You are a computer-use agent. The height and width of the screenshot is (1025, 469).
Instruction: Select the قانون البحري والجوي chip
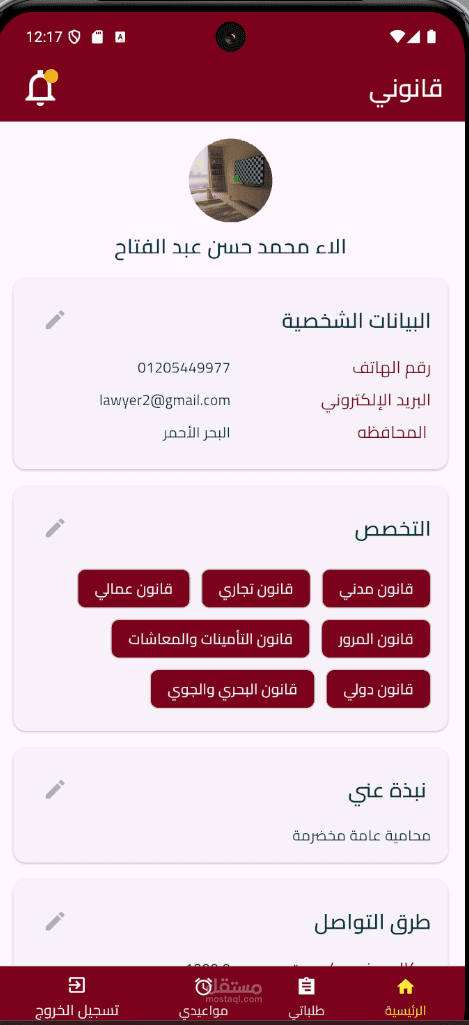232,689
